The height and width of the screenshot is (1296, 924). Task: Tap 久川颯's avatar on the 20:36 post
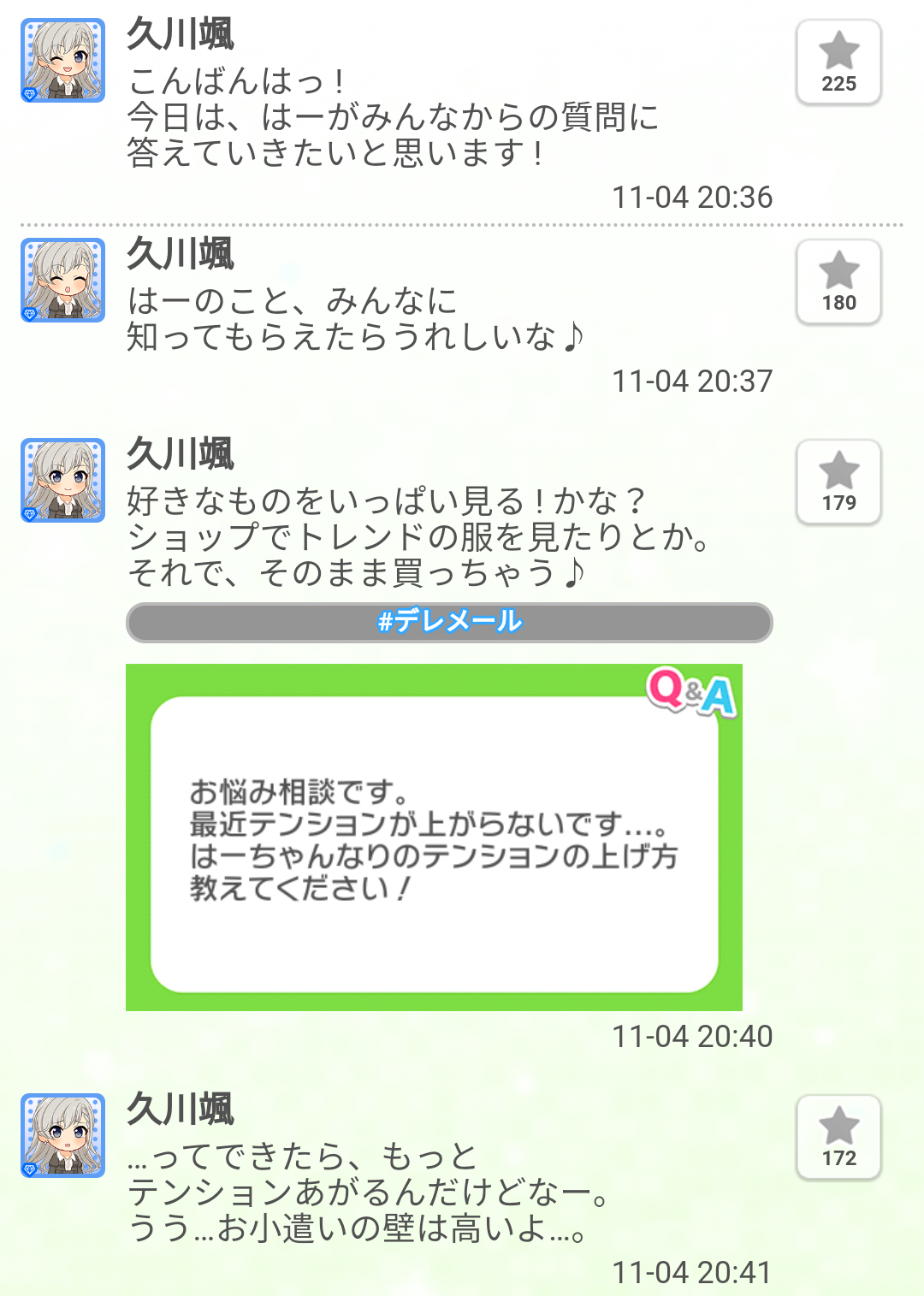63,61
